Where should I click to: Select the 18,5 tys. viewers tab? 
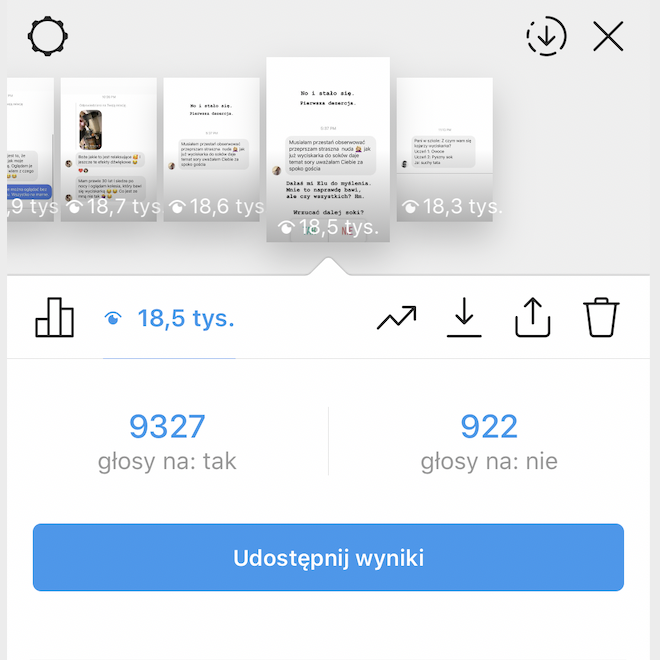pyautogui.click(x=170, y=319)
